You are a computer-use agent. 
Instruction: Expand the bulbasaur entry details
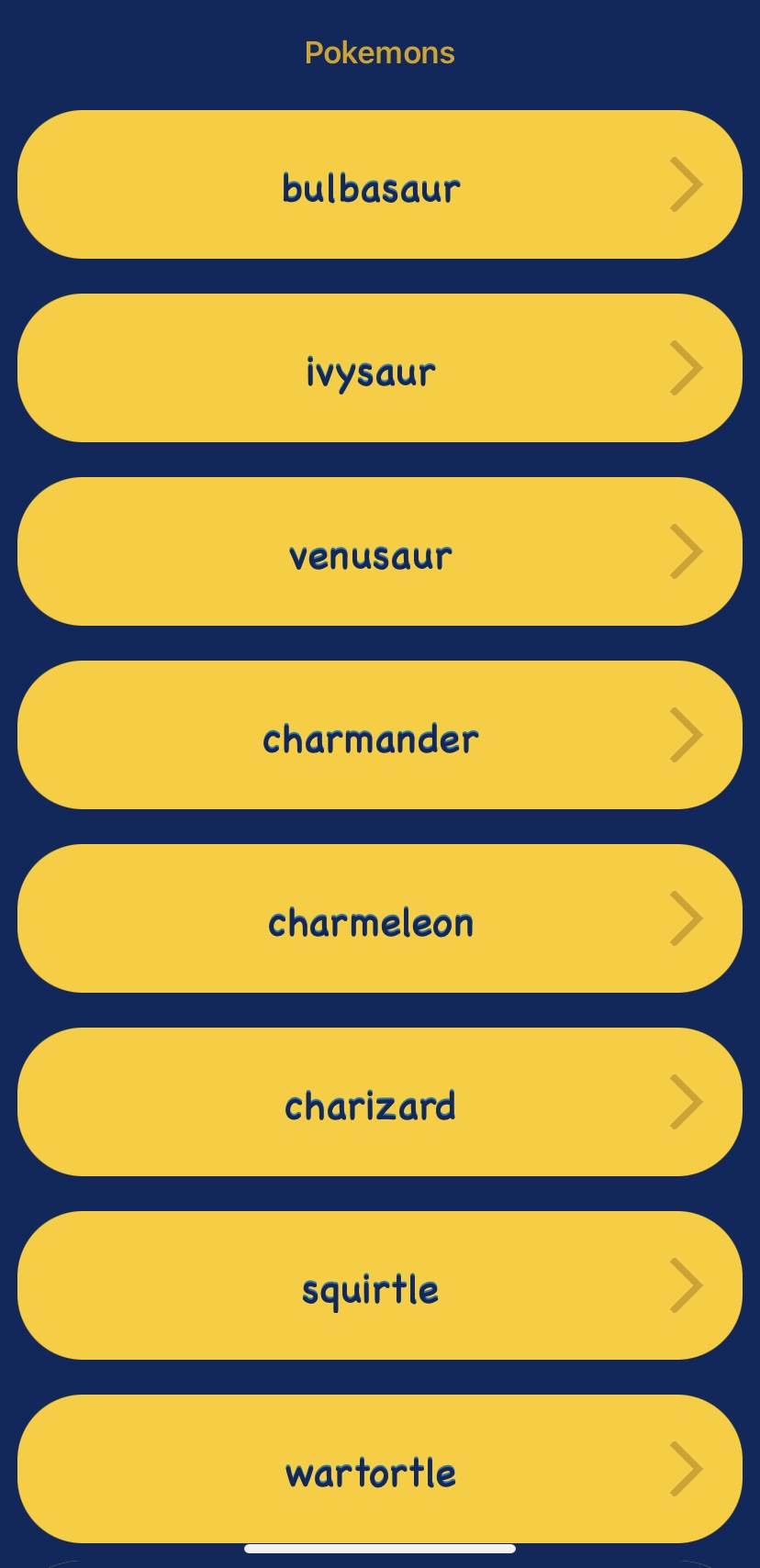click(379, 183)
